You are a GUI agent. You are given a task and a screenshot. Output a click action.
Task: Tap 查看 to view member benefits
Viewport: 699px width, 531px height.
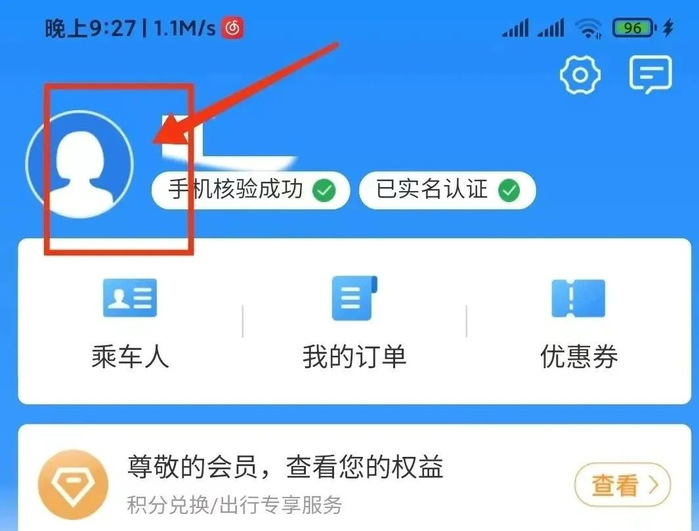click(622, 485)
